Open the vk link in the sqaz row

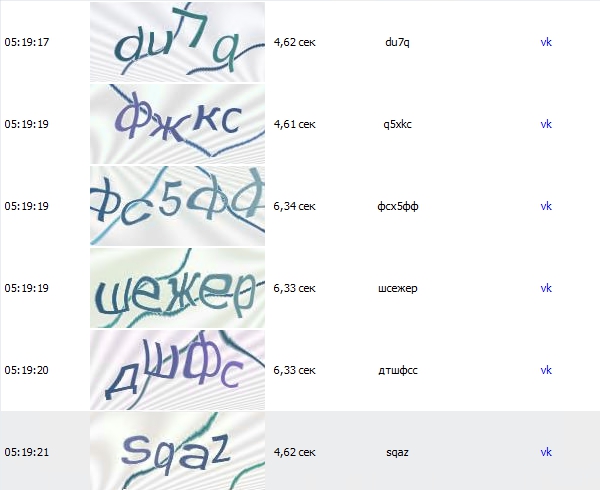tap(546, 452)
